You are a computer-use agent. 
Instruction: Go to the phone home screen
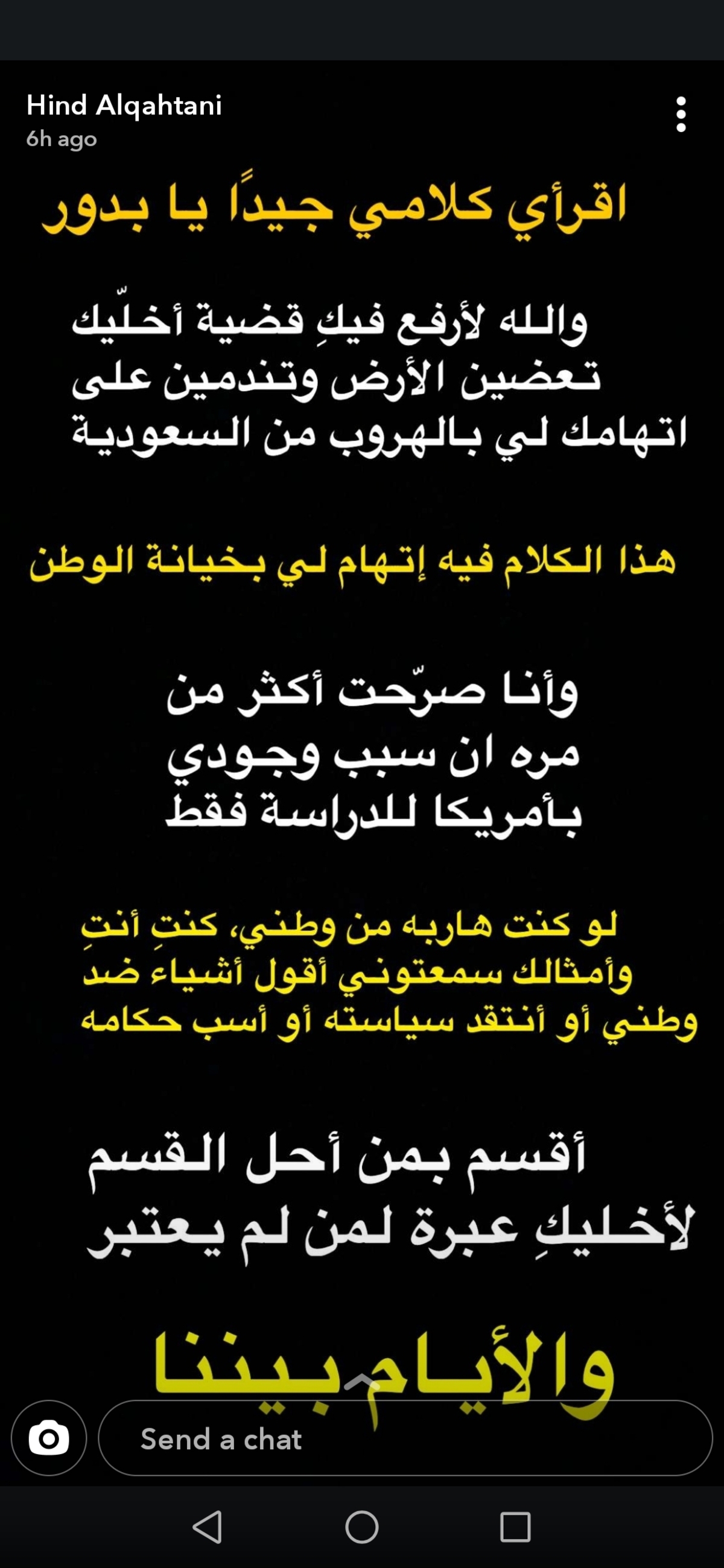click(361, 1526)
